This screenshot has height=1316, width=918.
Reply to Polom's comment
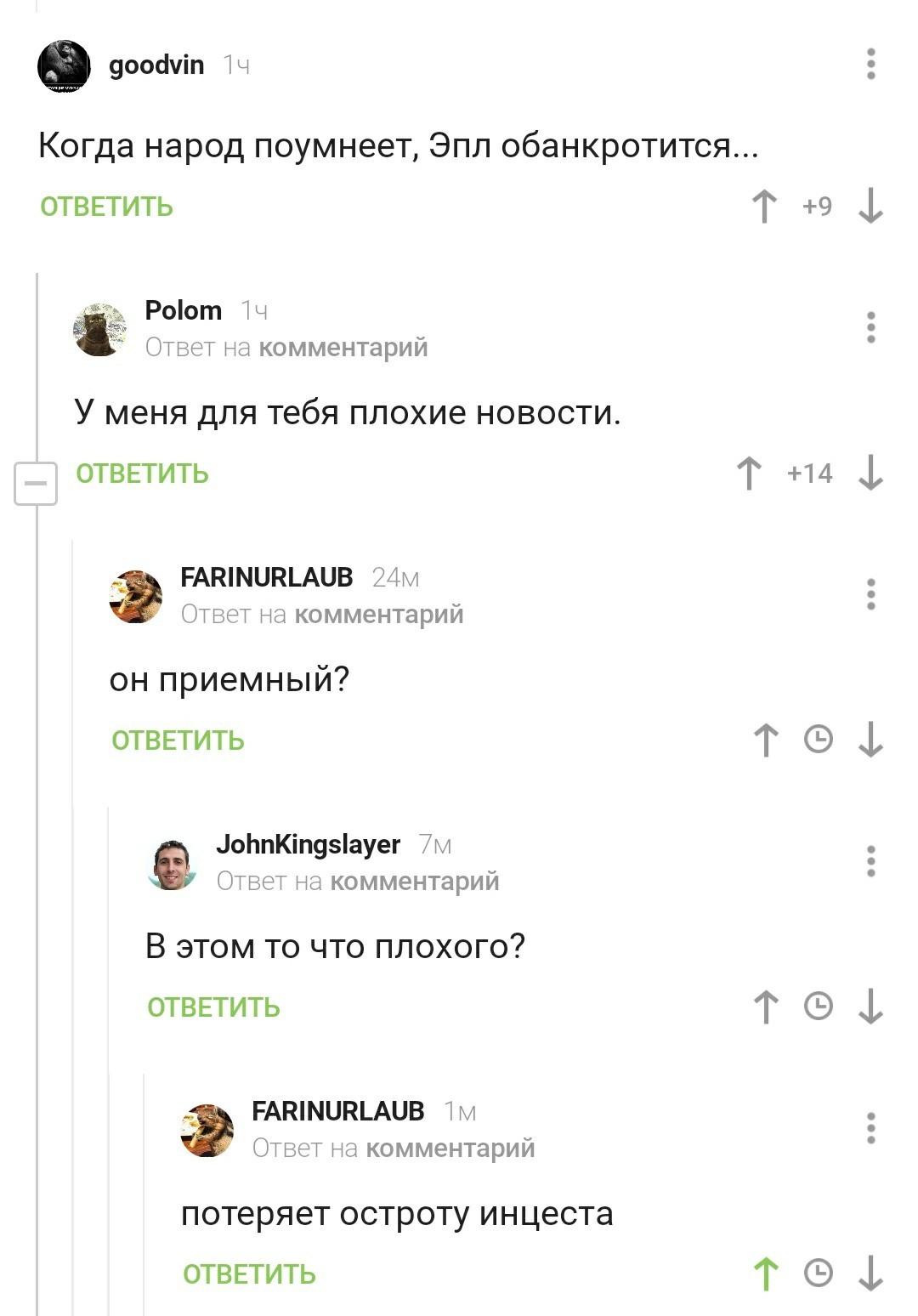point(142,474)
